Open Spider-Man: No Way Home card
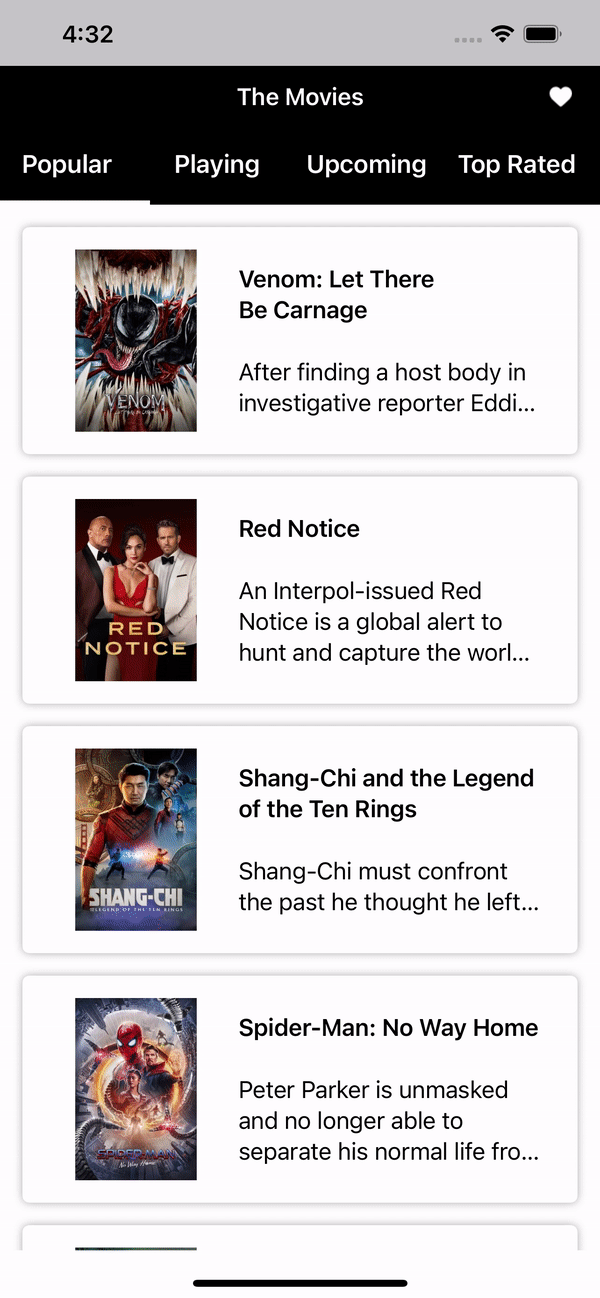The height and width of the screenshot is (1298, 600). 300,1089
